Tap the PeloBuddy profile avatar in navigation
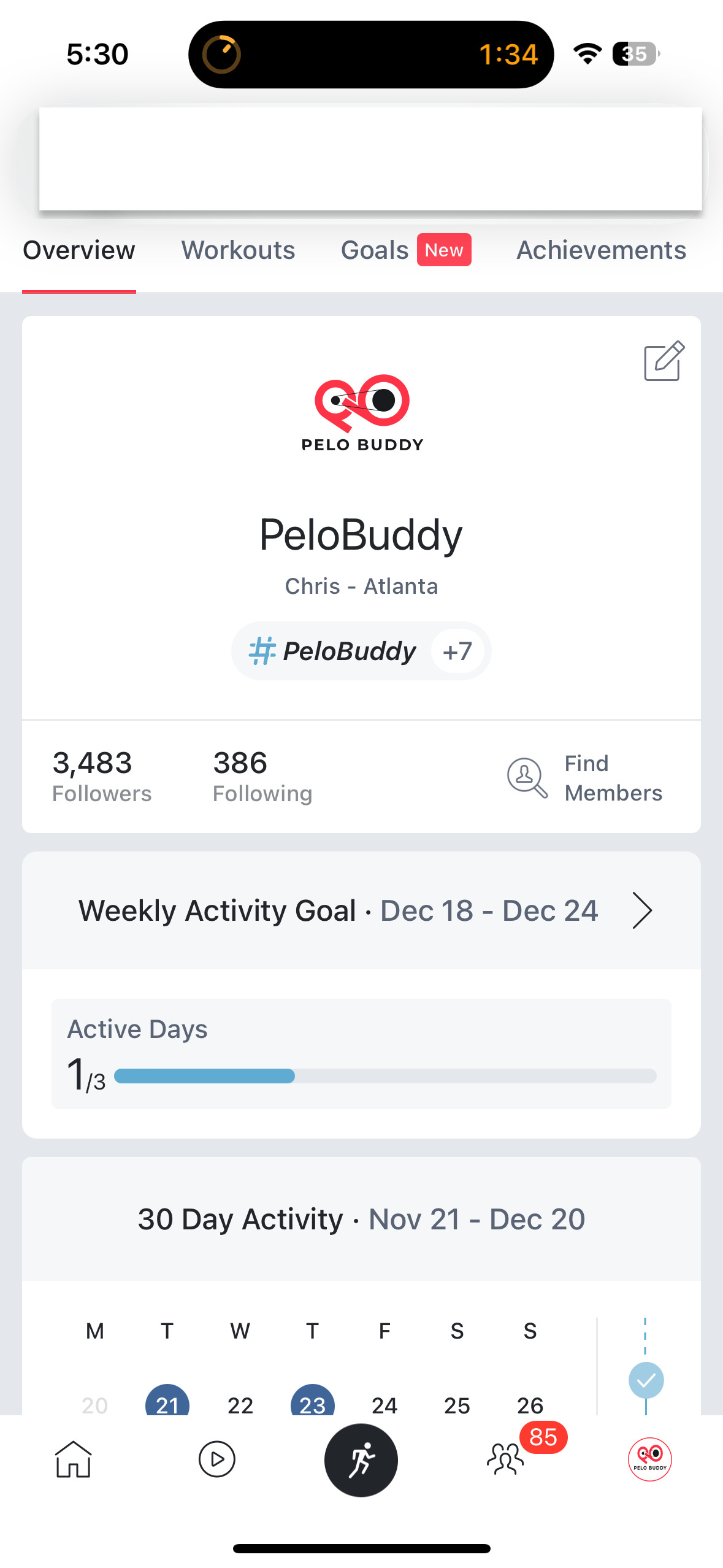This screenshot has width=723, height=1568. (649, 1460)
